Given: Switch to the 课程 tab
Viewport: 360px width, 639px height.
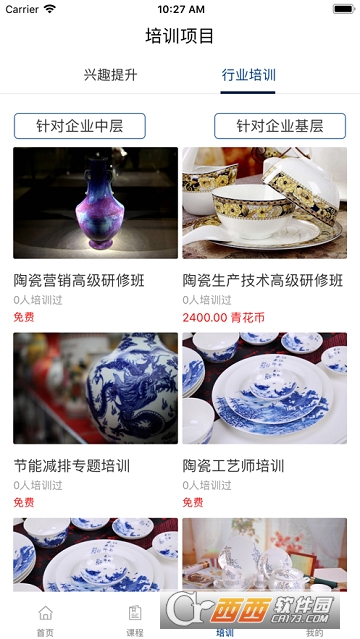Looking at the screenshot, I should click(x=135, y=621).
